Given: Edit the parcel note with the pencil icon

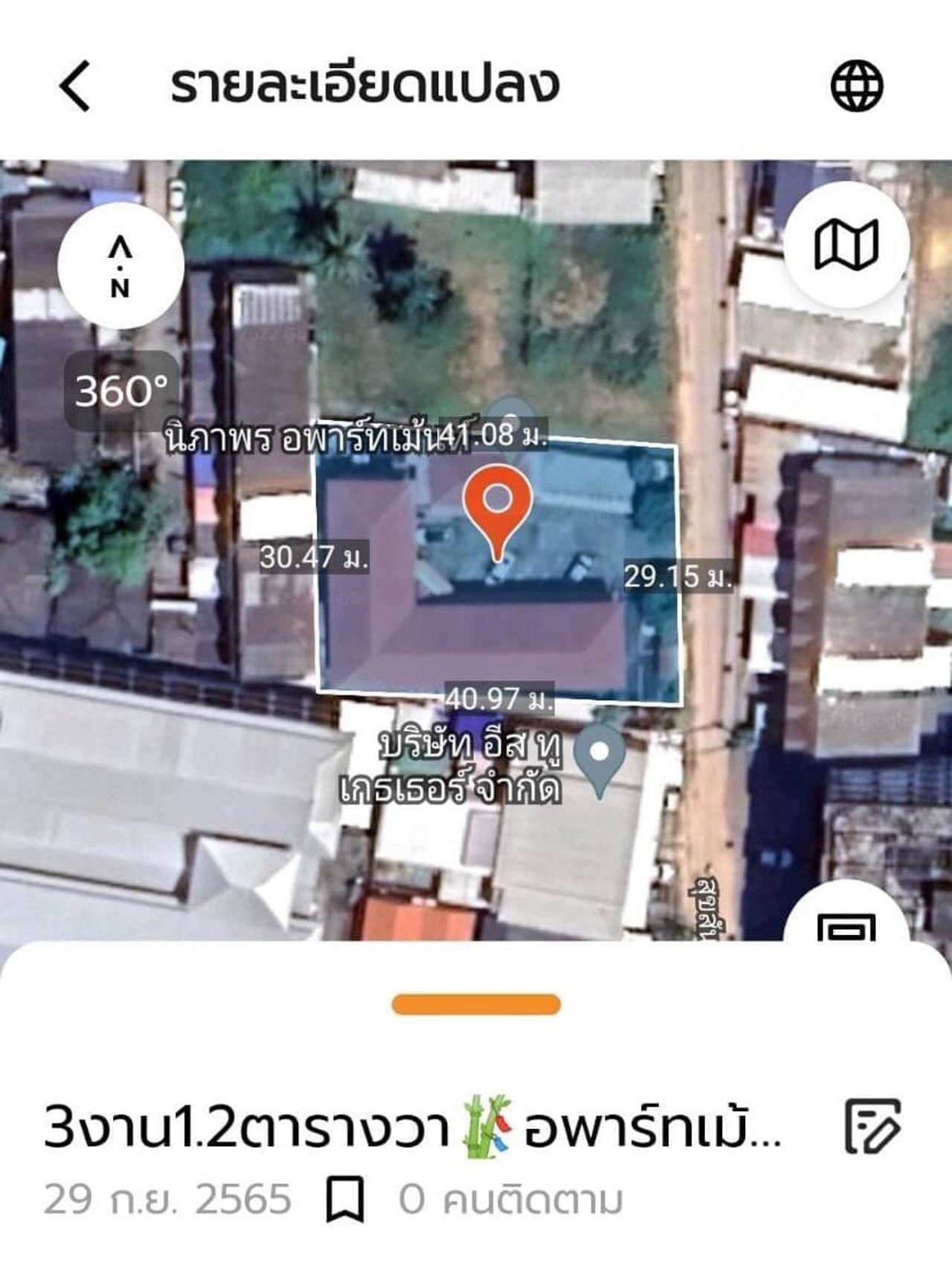Looking at the screenshot, I should pos(873,1126).
